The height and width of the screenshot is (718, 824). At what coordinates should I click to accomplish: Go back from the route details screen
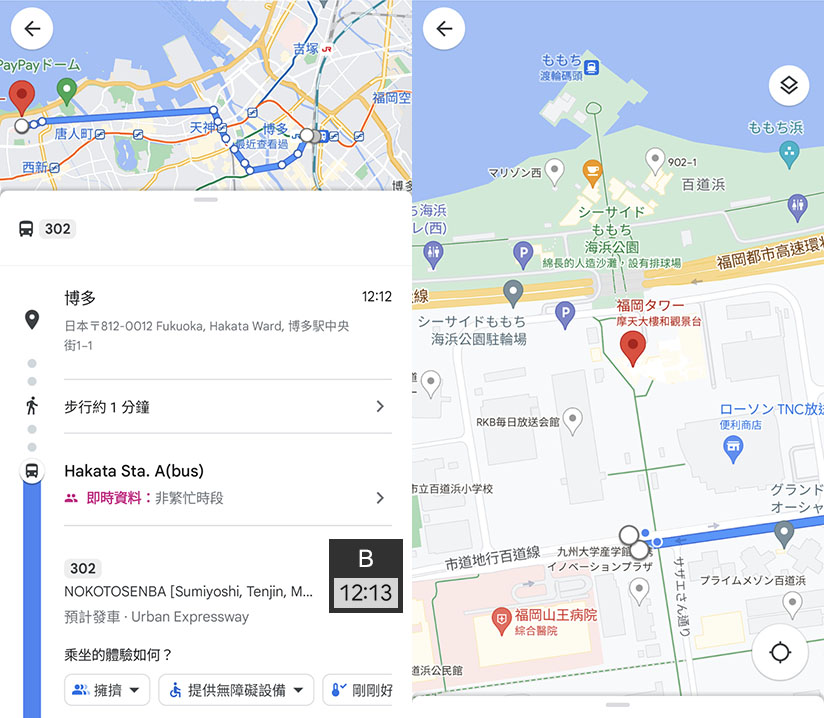point(32,28)
